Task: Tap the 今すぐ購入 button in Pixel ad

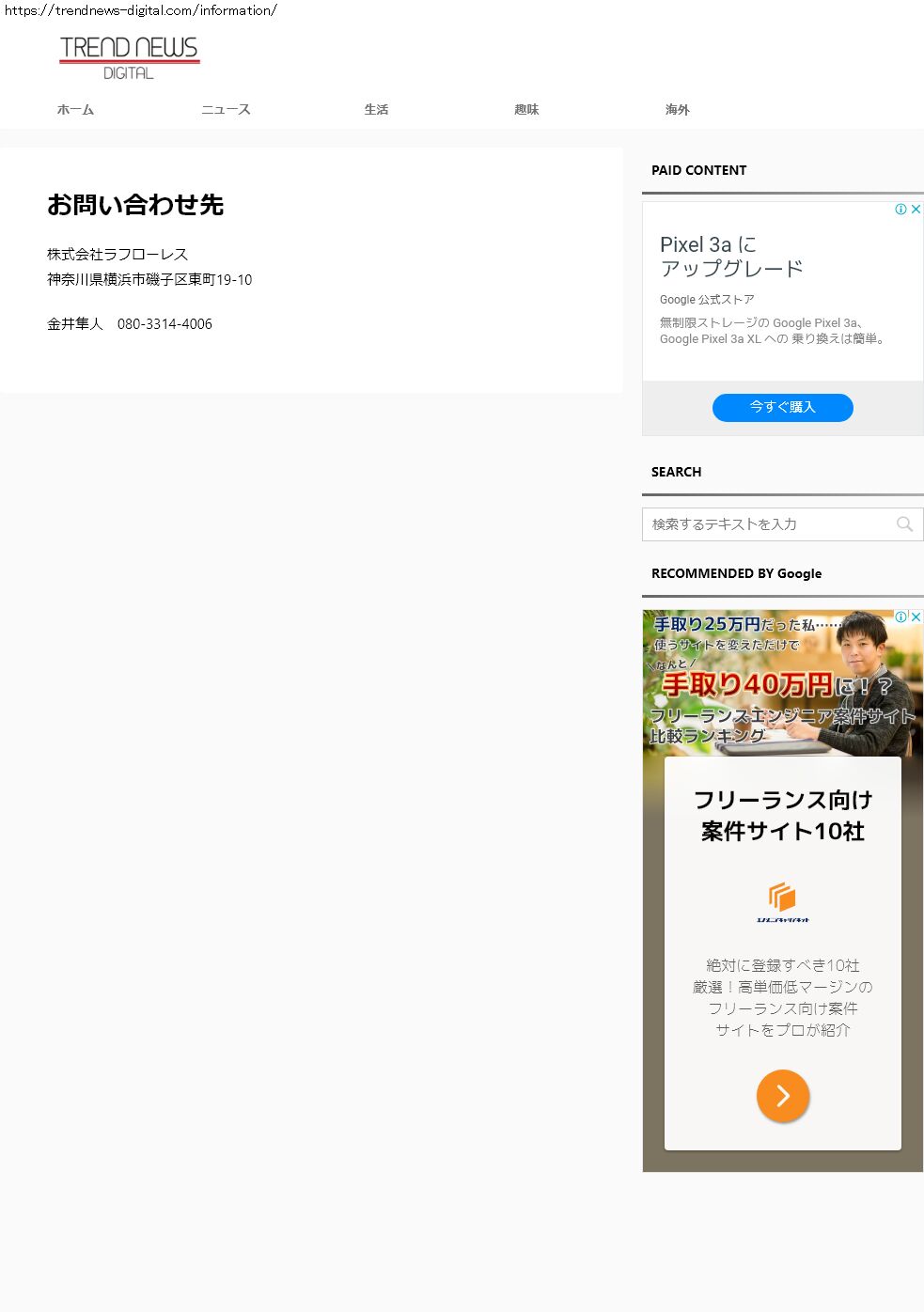Action: coord(782,407)
